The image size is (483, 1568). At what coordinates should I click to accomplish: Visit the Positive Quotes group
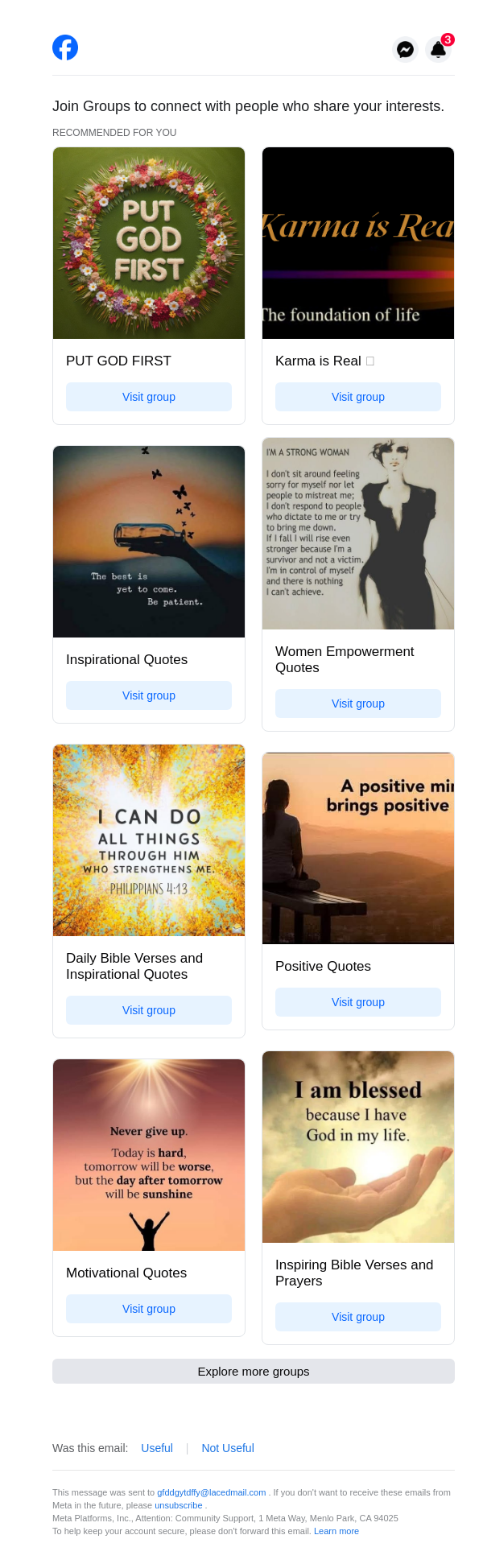point(358,1002)
